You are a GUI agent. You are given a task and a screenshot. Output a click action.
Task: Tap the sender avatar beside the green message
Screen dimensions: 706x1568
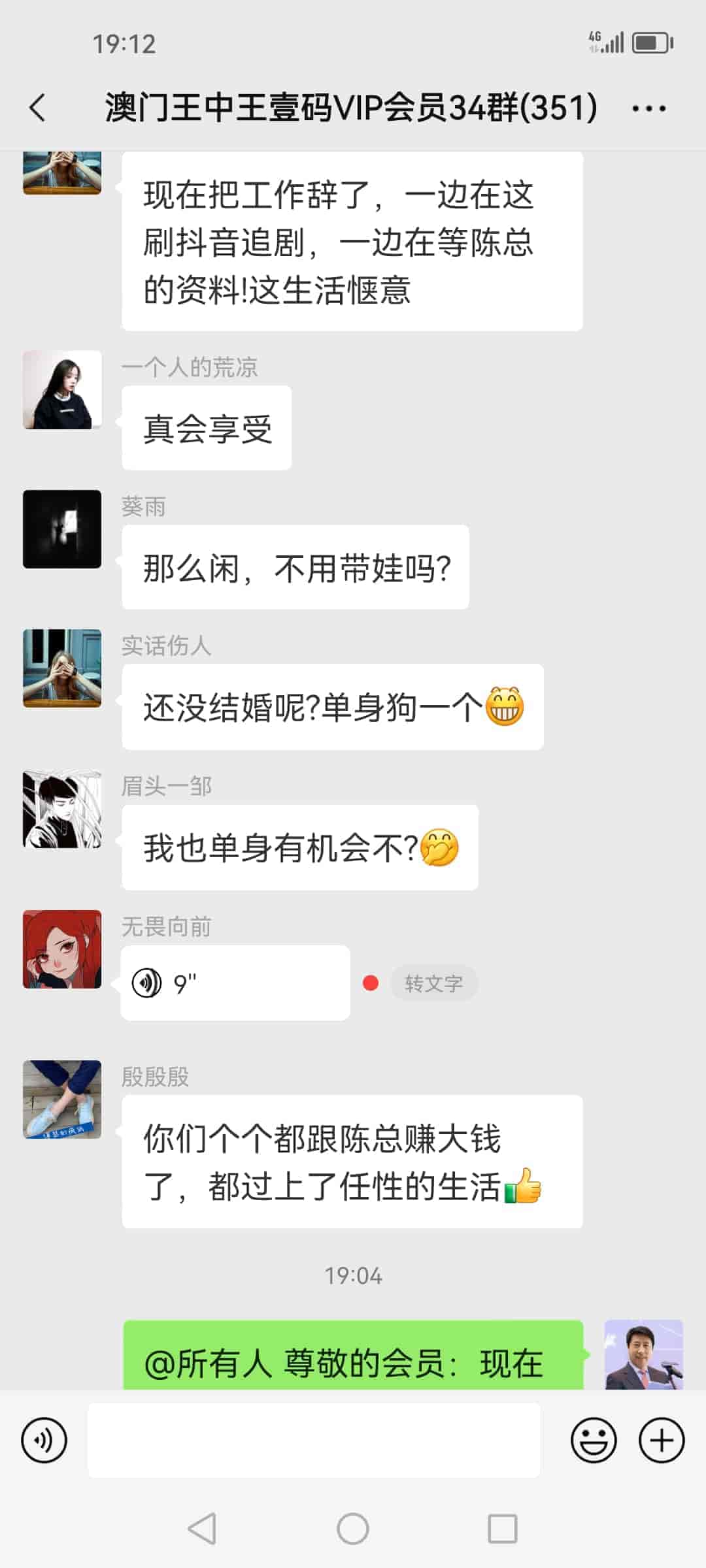pos(643,1354)
